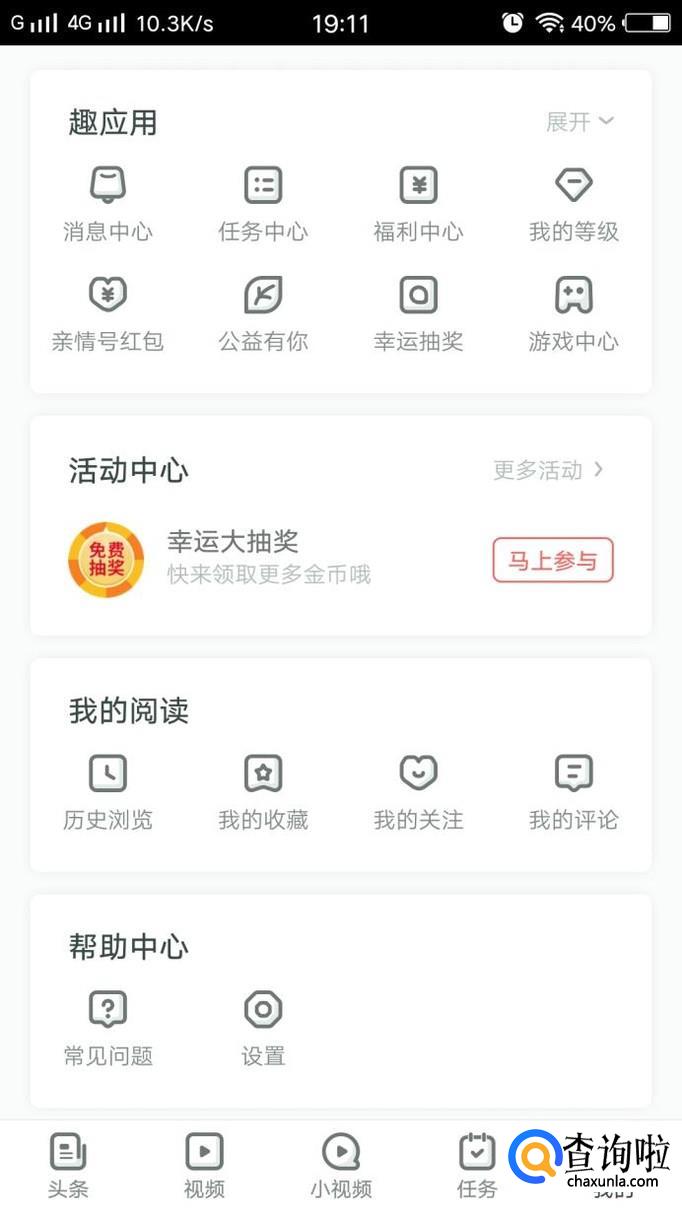The width and height of the screenshot is (682, 1212).
Task: View 我的等级 level page
Action: click(x=573, y=203)
